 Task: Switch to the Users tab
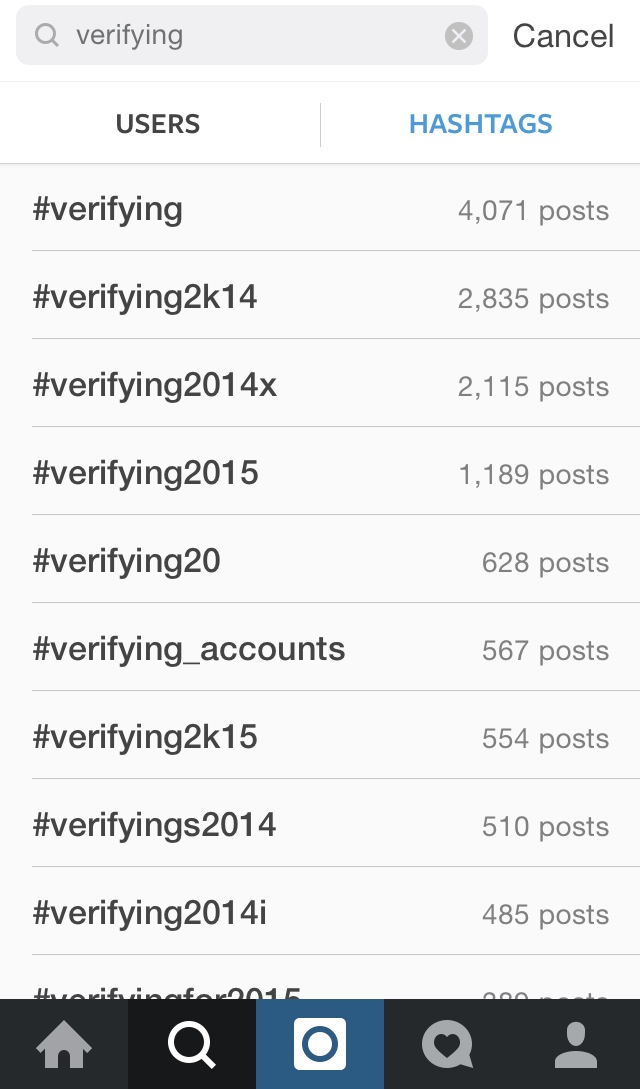(x=158, y=124)
